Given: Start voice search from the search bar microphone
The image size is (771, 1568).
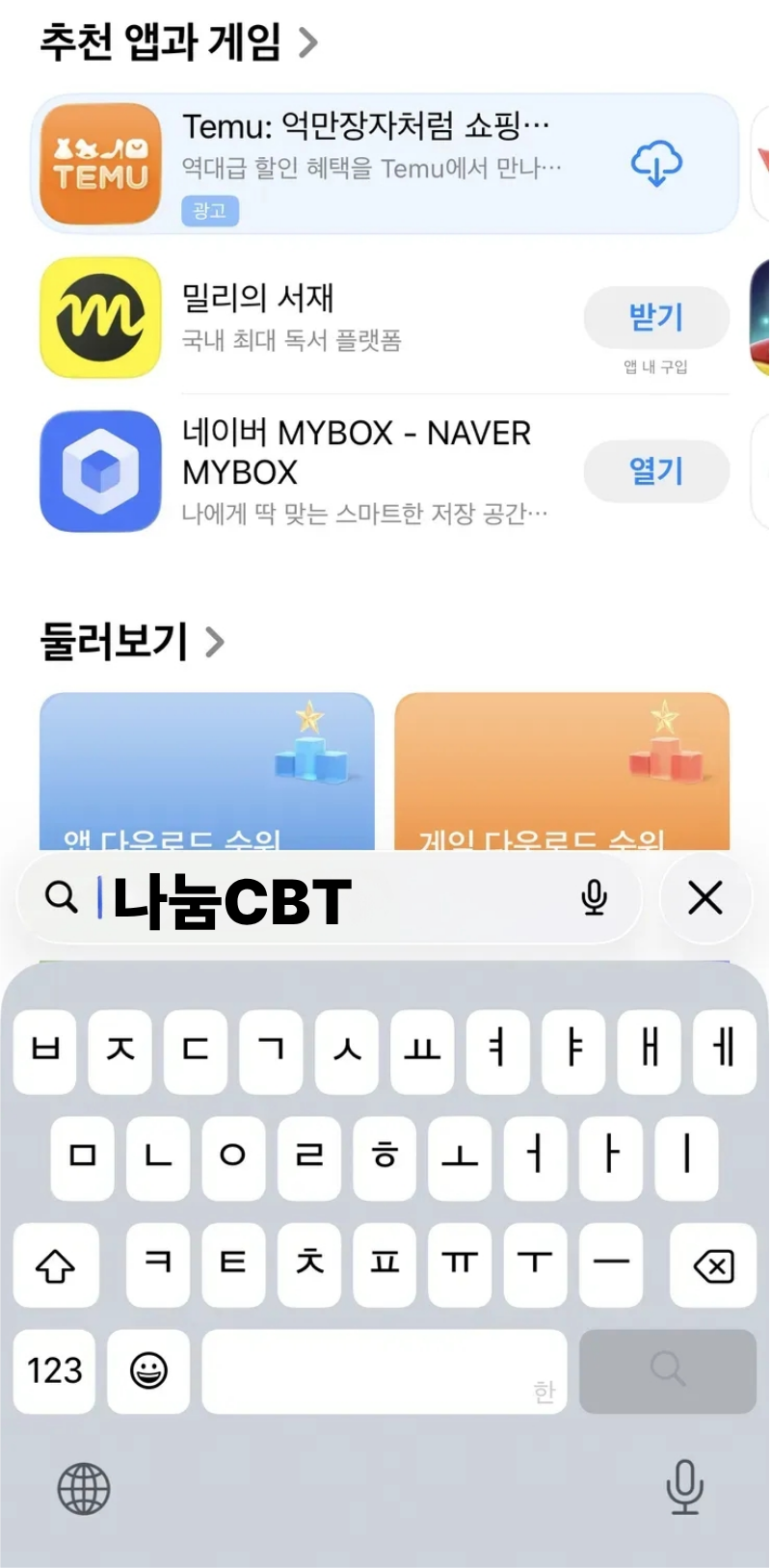Looking at the screenshot, I should click(x=595, y=898).
